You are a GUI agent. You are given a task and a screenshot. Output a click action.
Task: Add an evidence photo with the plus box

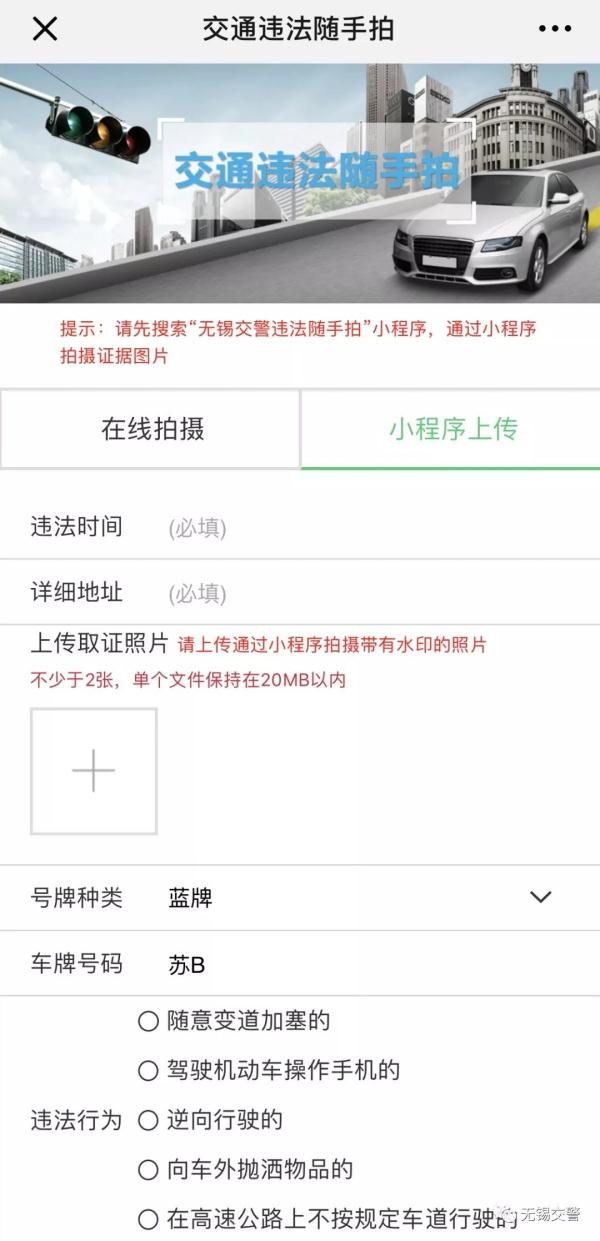(94, 771)
